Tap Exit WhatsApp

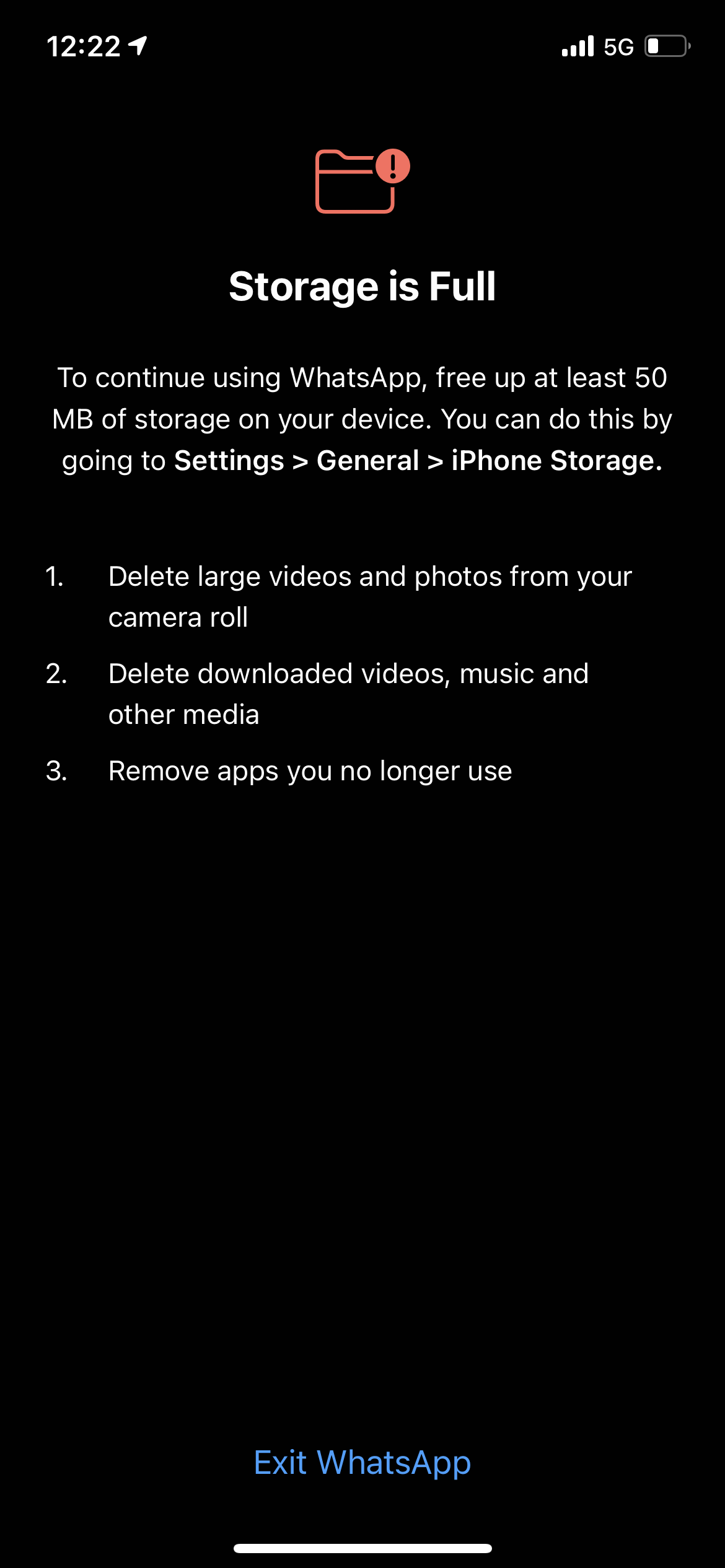[362, 1463]
